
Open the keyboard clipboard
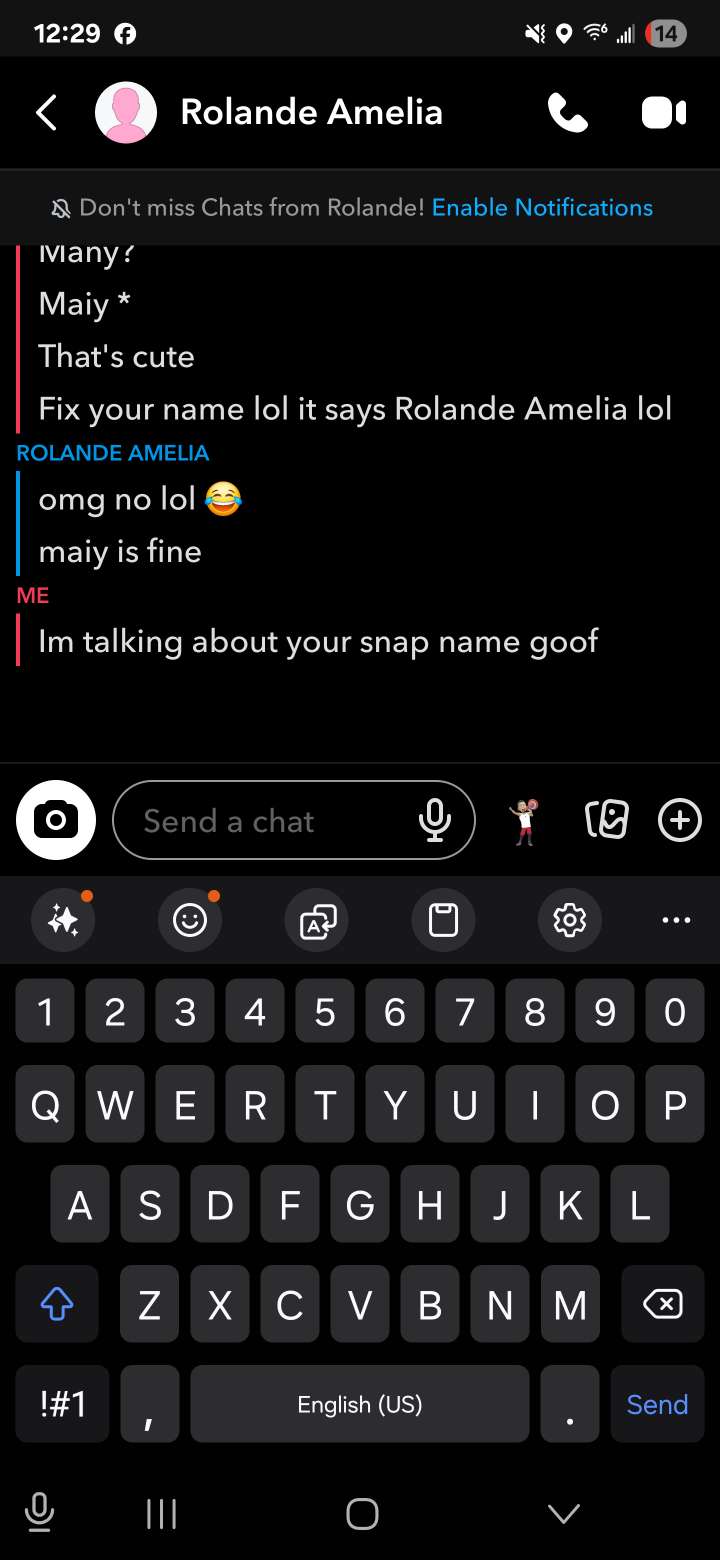click(443, 919)
